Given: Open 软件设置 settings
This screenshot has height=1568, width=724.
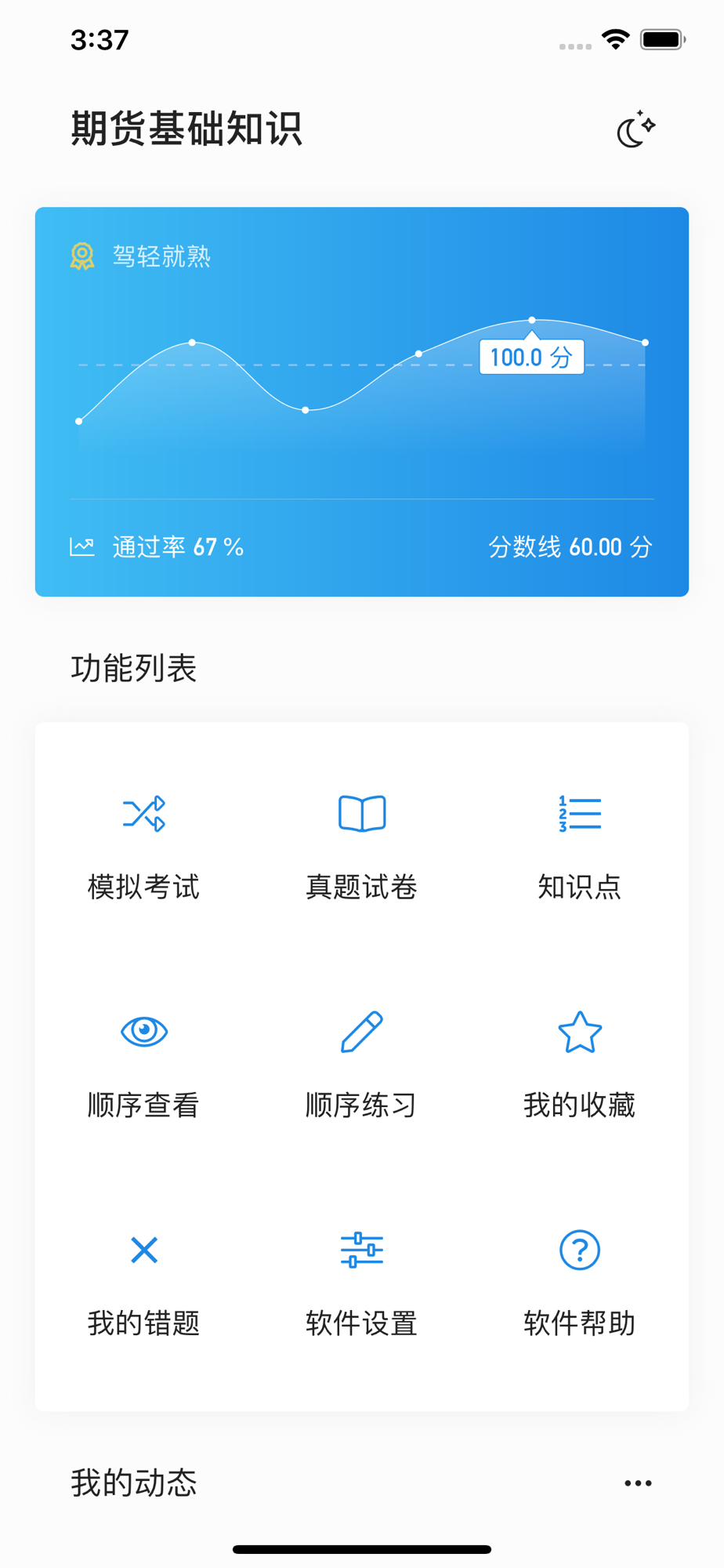Looking at the screenshot, I should coord(362,1284).
